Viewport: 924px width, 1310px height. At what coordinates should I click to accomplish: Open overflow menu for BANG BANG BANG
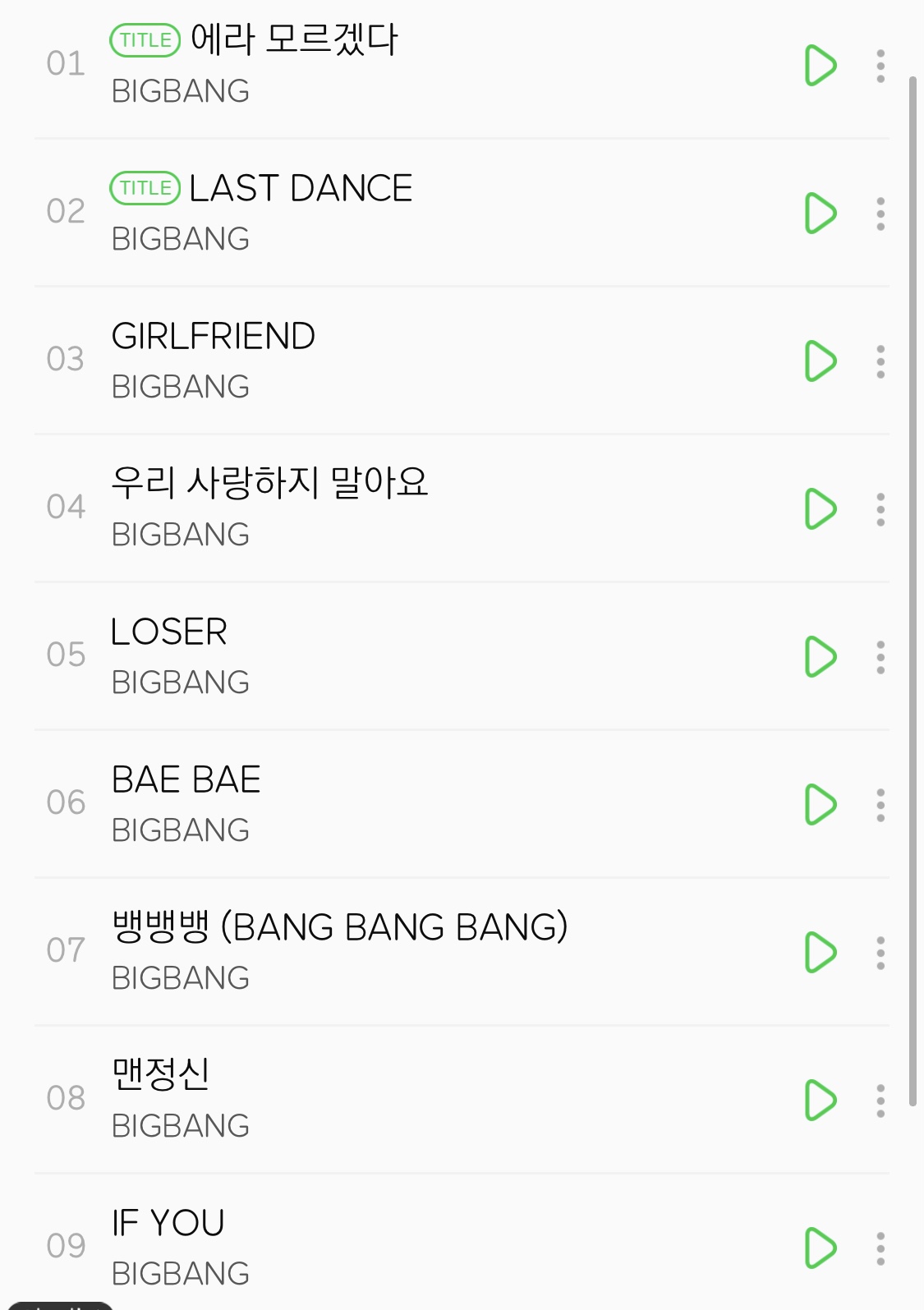(880, 953)
